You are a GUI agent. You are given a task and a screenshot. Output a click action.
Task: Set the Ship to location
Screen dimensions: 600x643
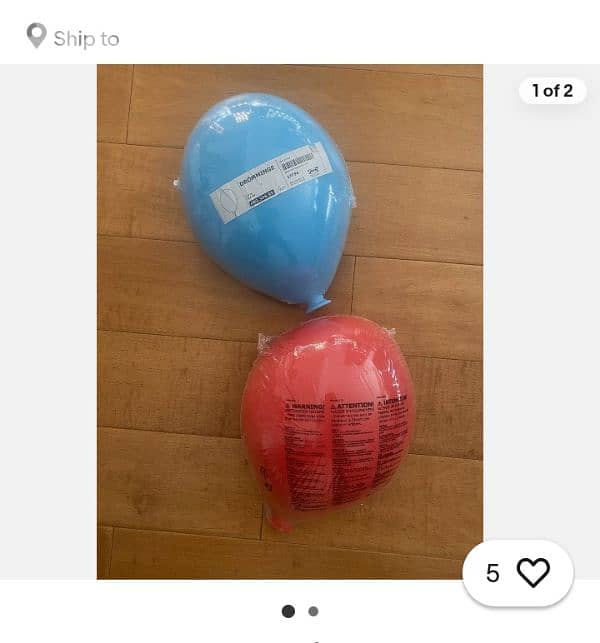[x=73, y=38]
